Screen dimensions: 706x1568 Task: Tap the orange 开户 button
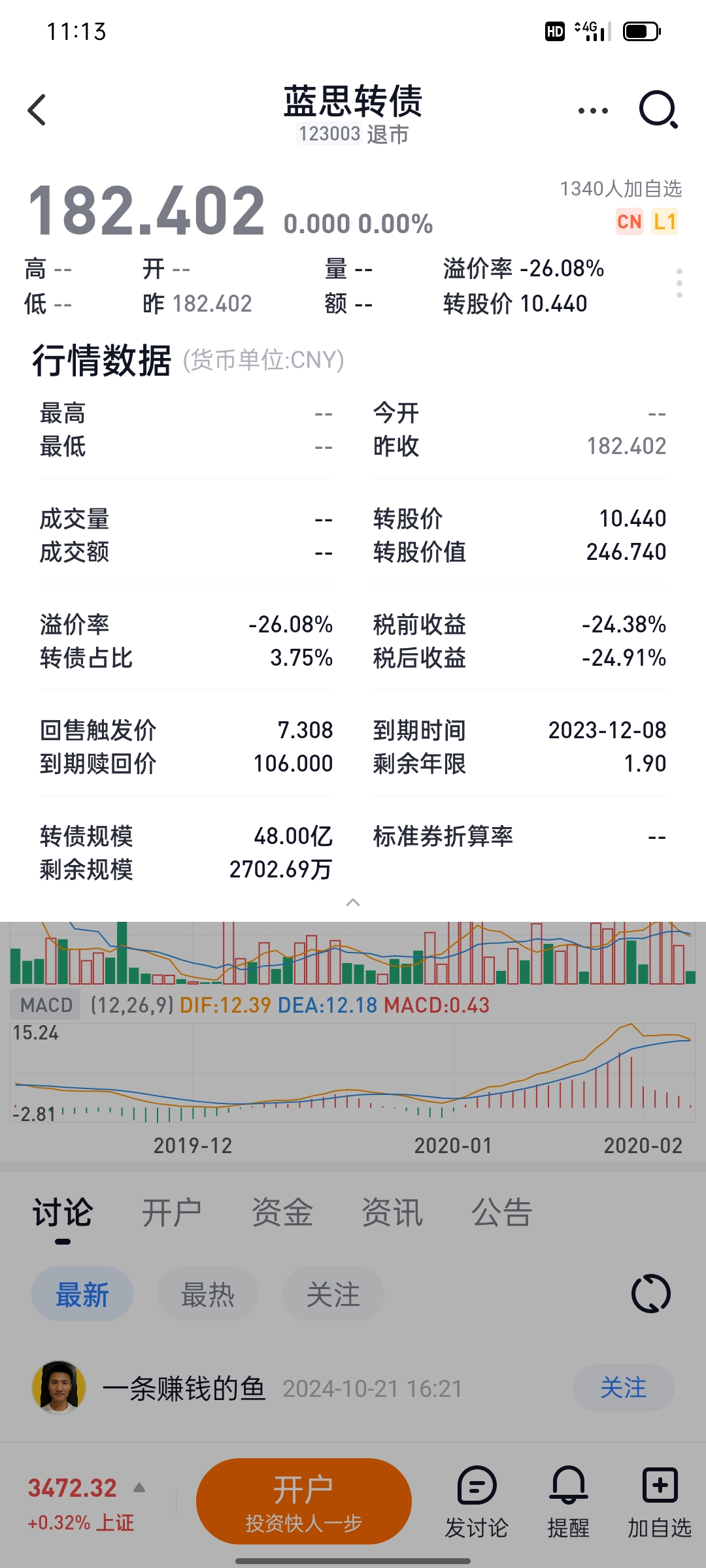coord(303,1501)
